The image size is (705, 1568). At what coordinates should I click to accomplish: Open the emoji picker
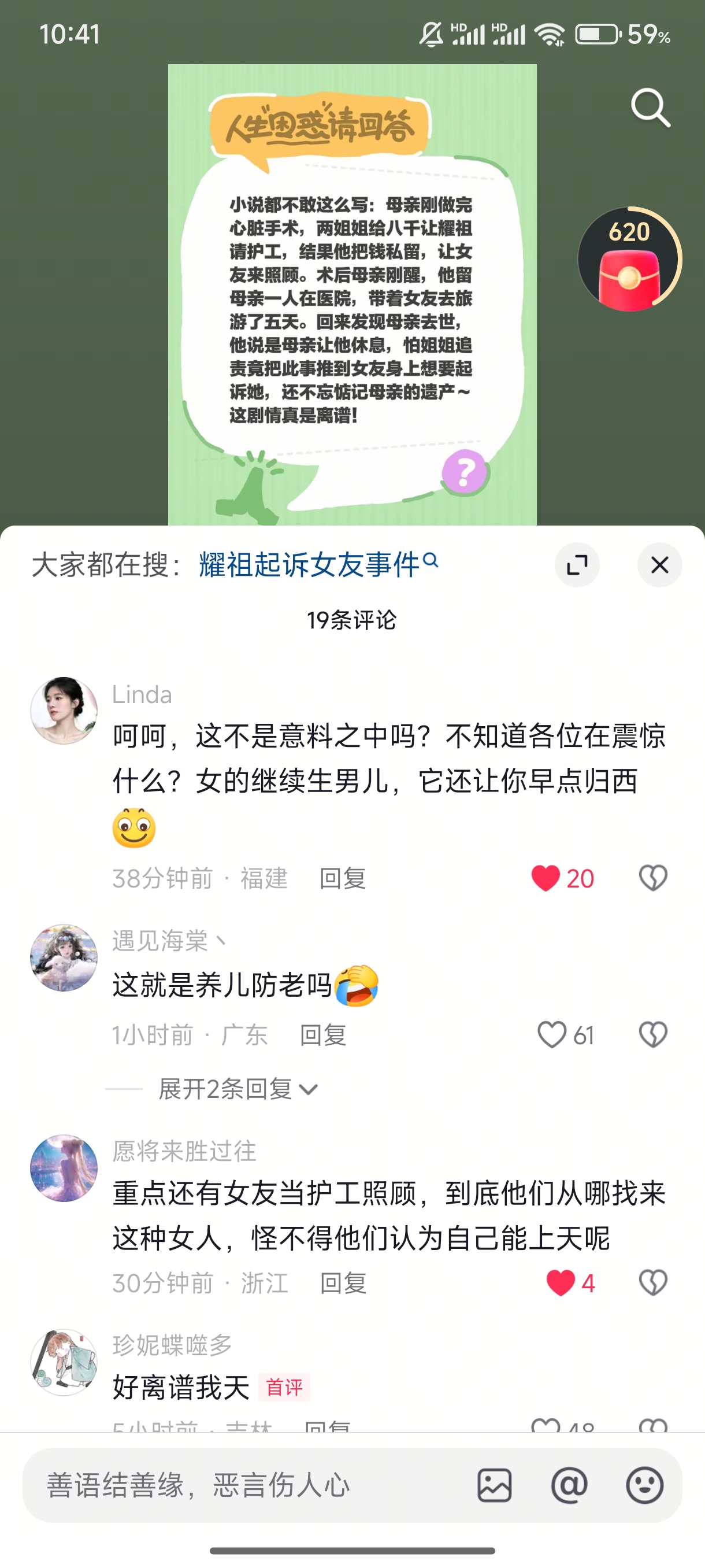644,1485
